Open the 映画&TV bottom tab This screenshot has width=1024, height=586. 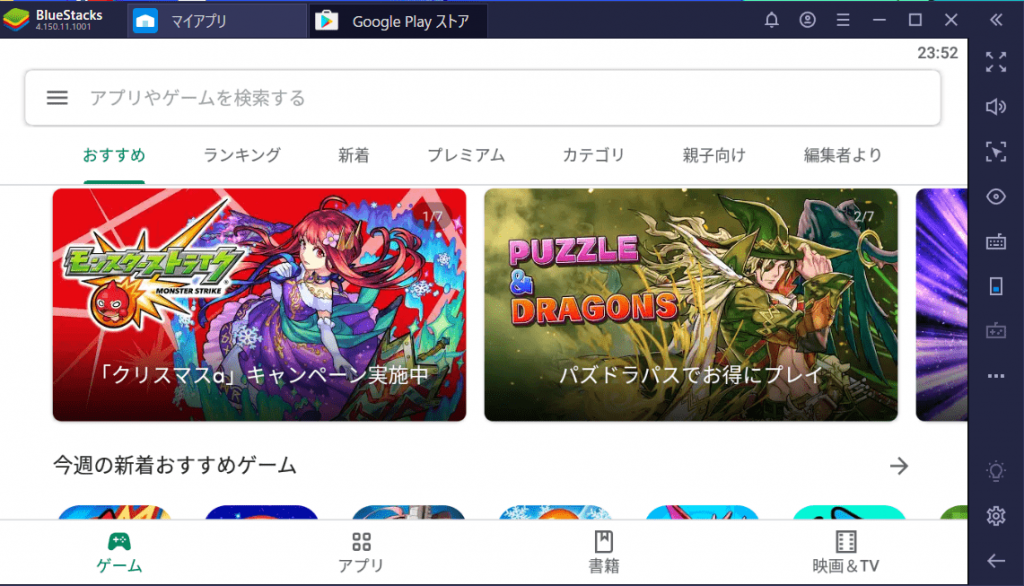845,552
